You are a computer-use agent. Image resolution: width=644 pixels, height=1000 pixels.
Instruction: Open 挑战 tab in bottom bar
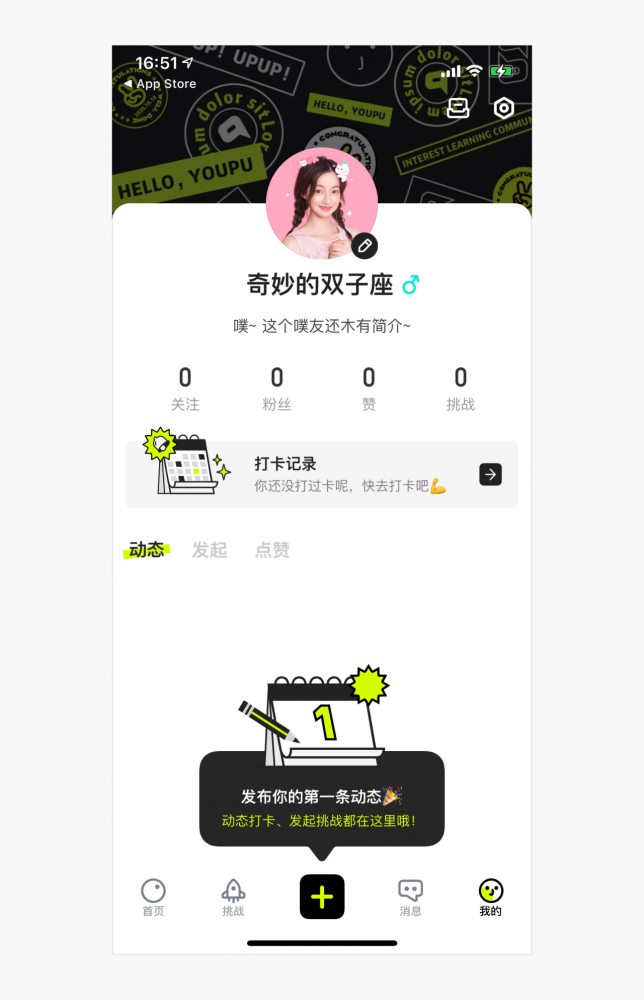coord(233,897)
